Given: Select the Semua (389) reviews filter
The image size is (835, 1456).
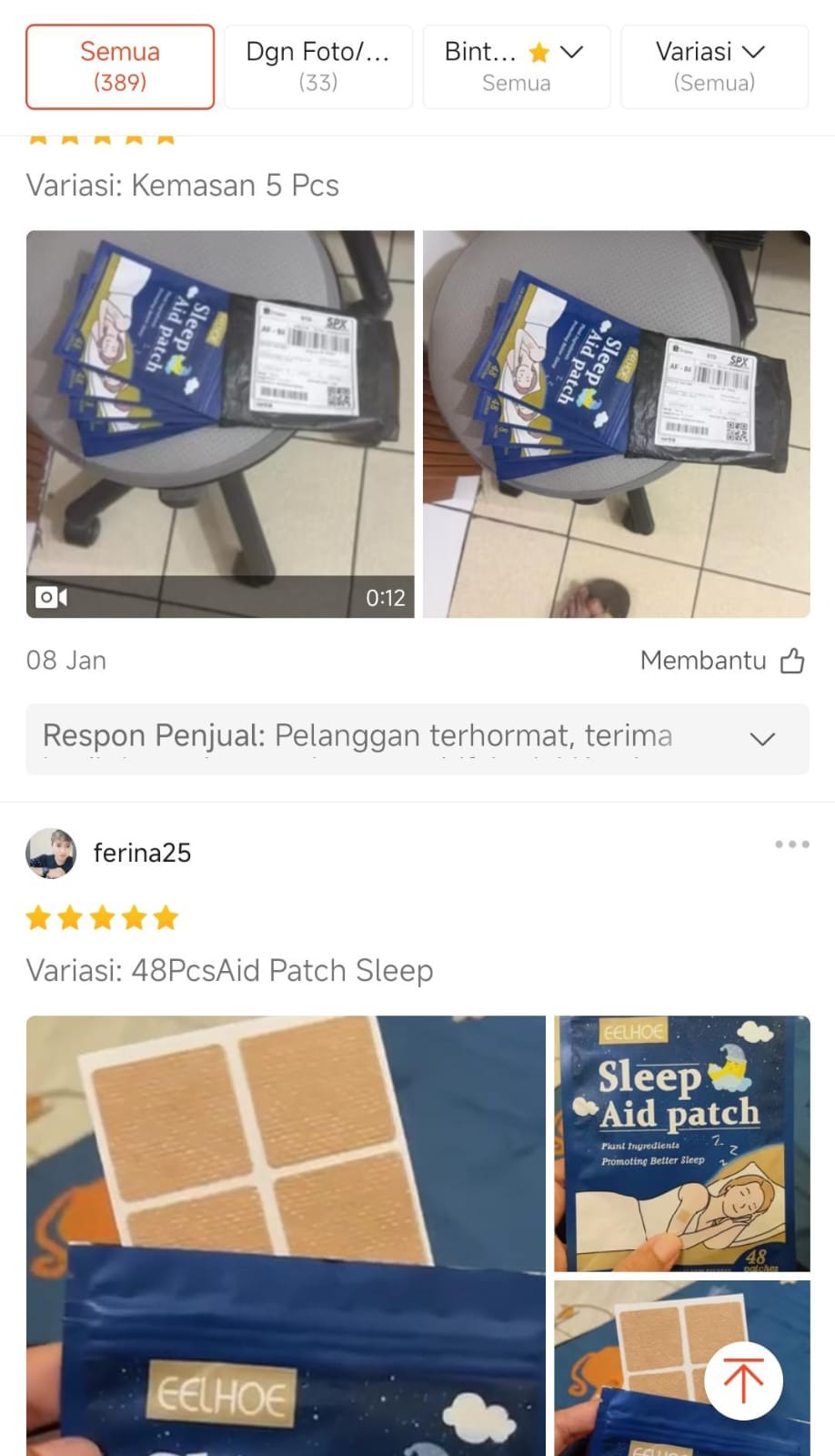Looking at the screenshot, I should (x=120, y=67).
